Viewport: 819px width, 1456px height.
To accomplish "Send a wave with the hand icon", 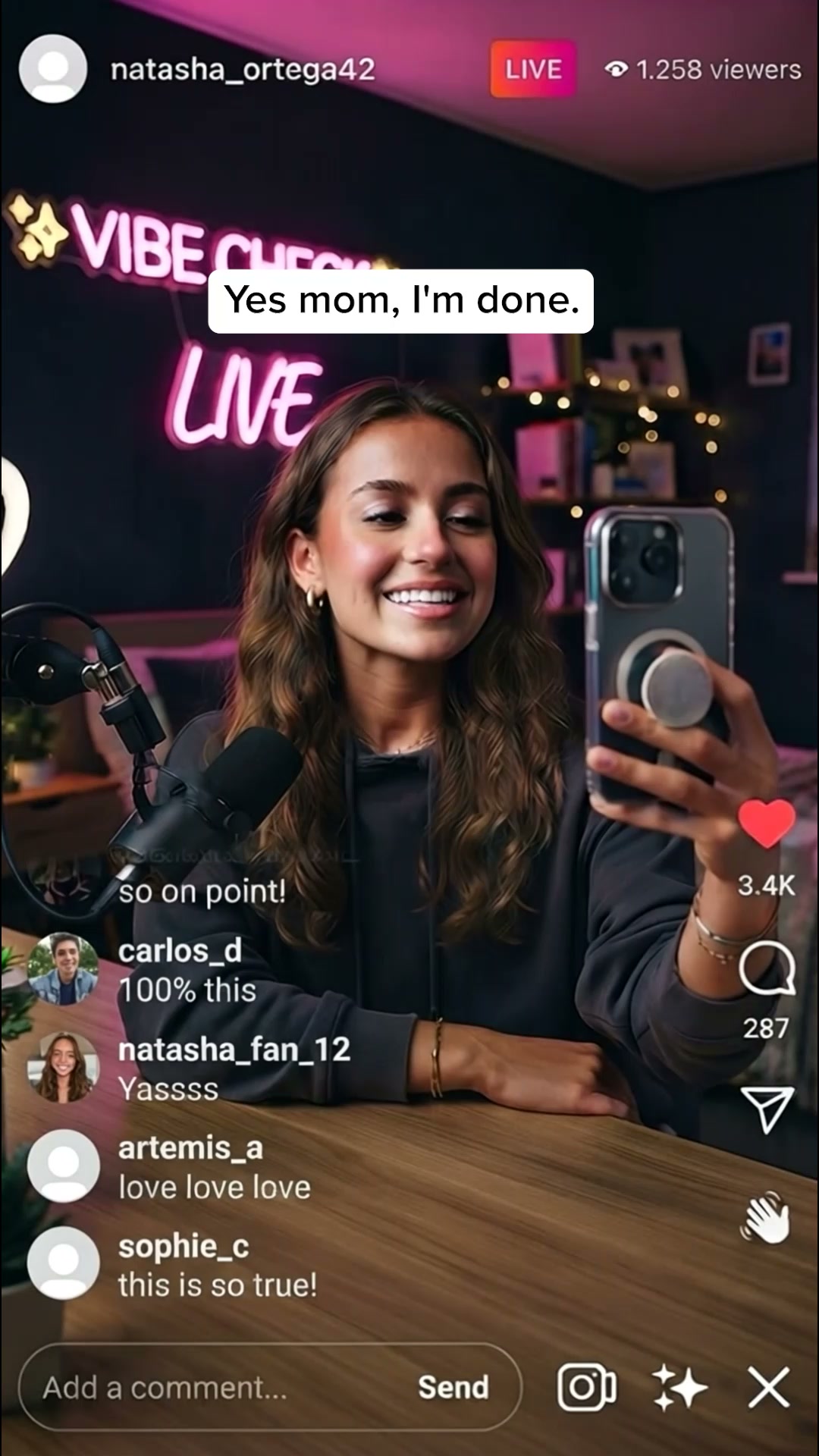I will (x=766, y=1218).
